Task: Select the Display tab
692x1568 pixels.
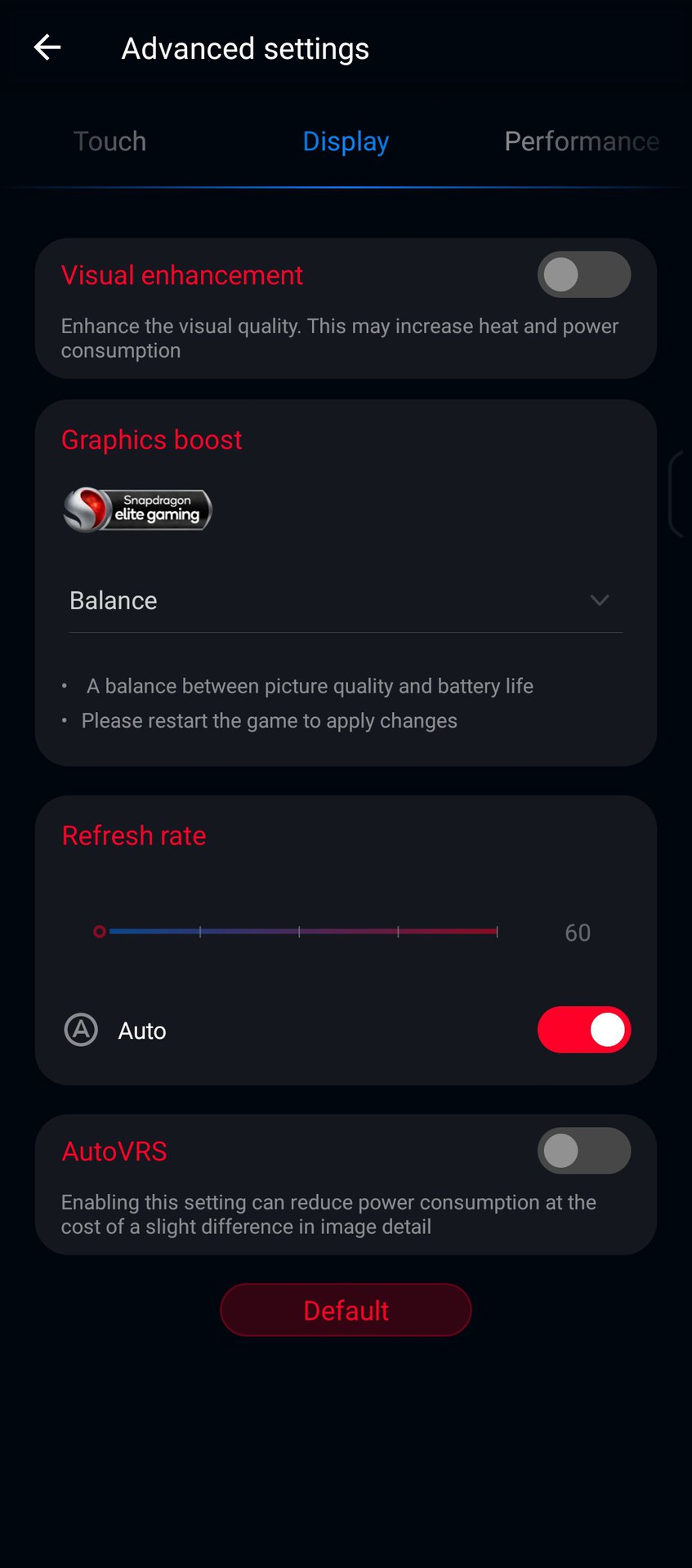Action: [346, 141]
